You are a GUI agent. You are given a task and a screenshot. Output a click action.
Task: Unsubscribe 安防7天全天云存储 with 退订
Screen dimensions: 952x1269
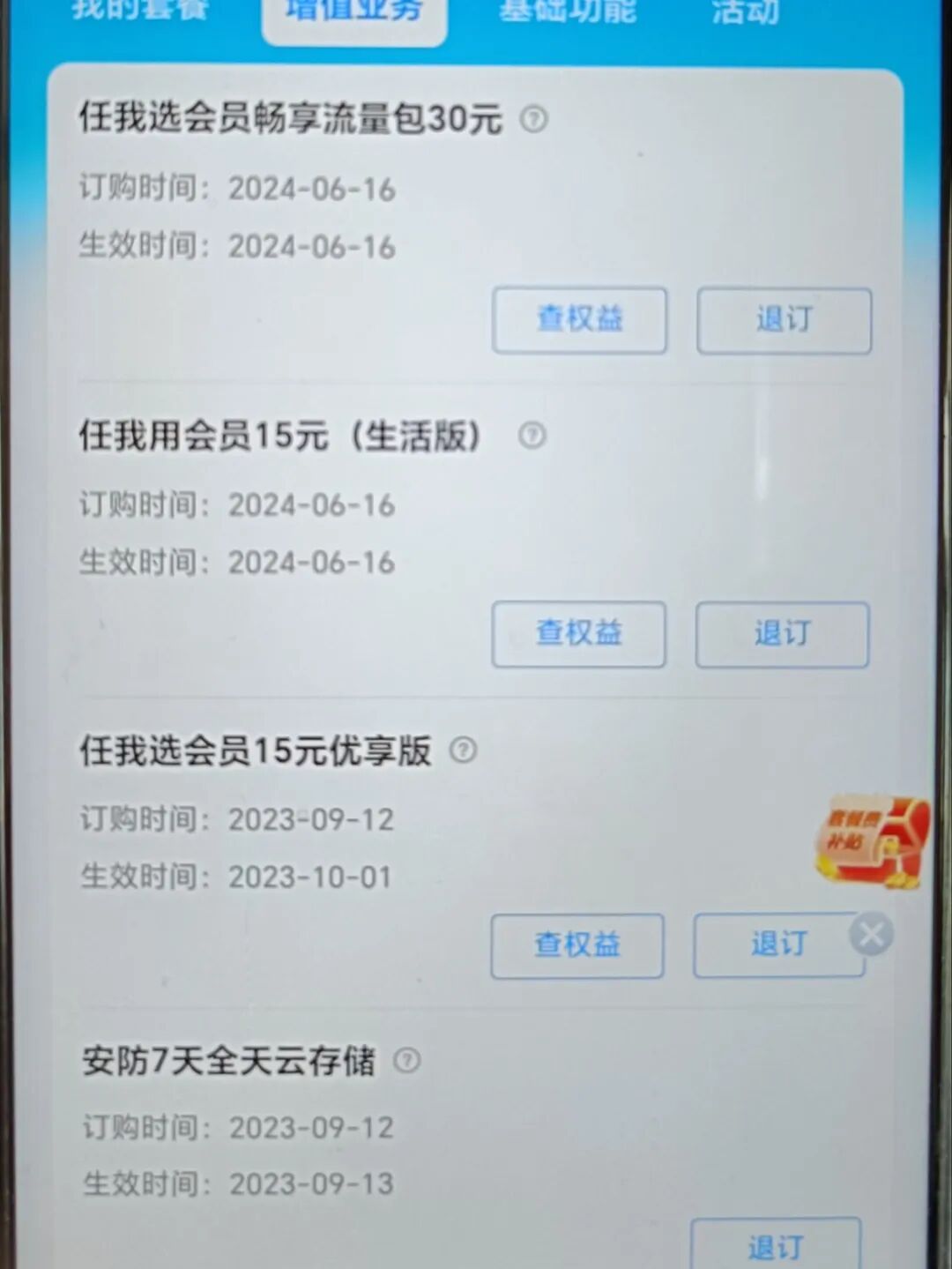(775, 1245)
